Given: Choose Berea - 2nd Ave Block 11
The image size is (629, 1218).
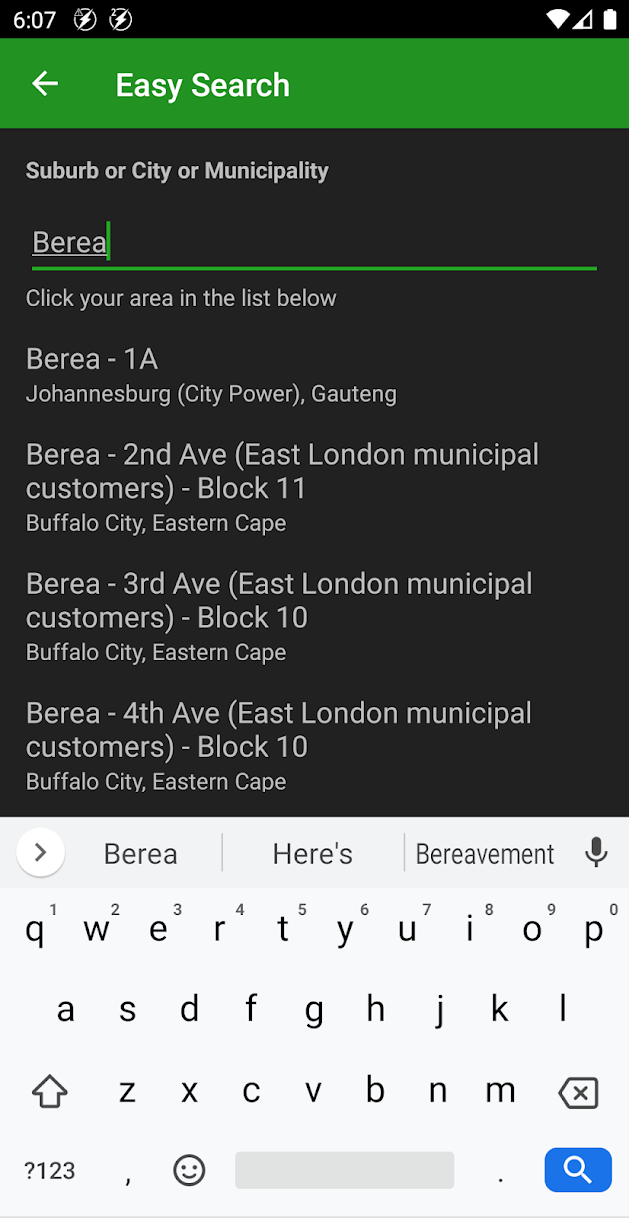Looking at the screenshot, I should tap(314, 487).
